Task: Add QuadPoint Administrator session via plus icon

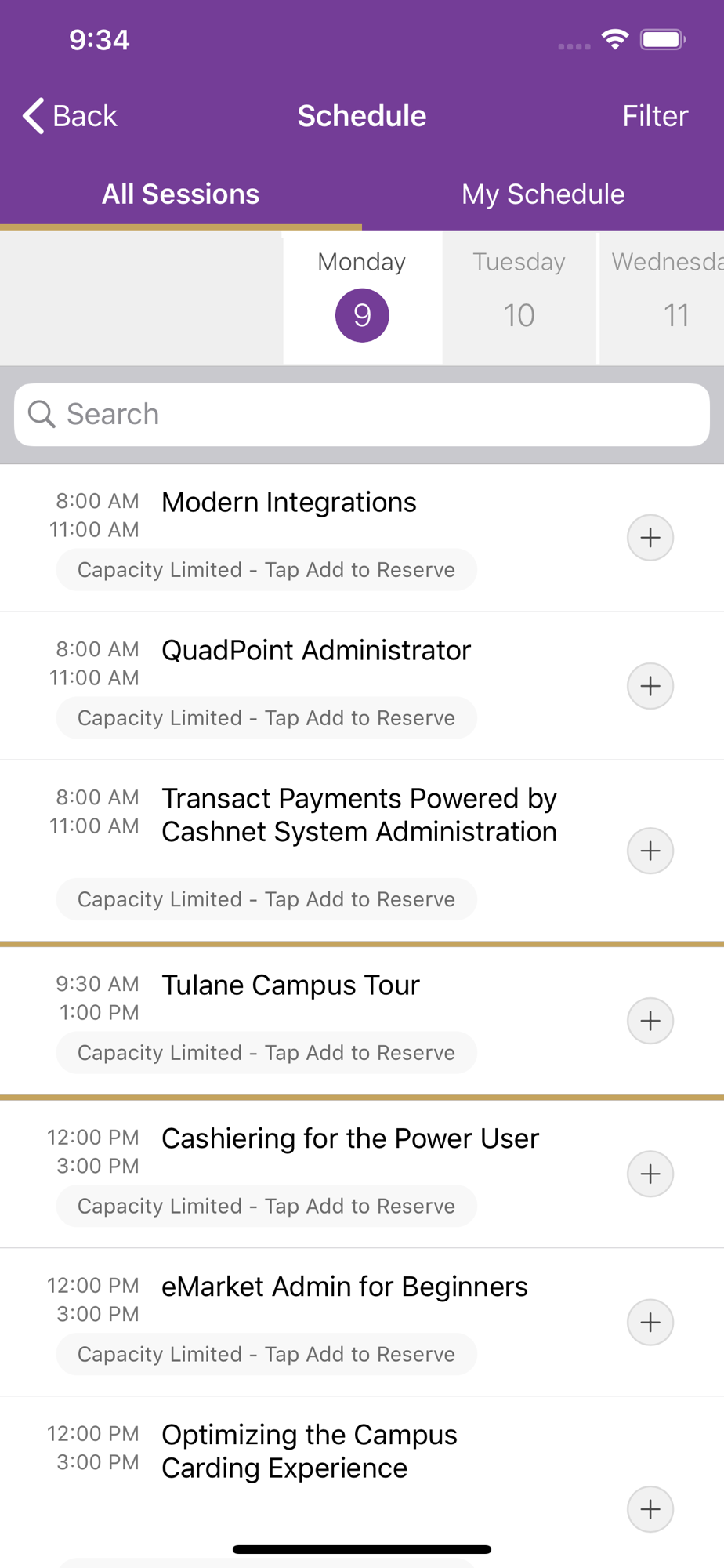Action: pyautogui.click(x=650, y=686)
